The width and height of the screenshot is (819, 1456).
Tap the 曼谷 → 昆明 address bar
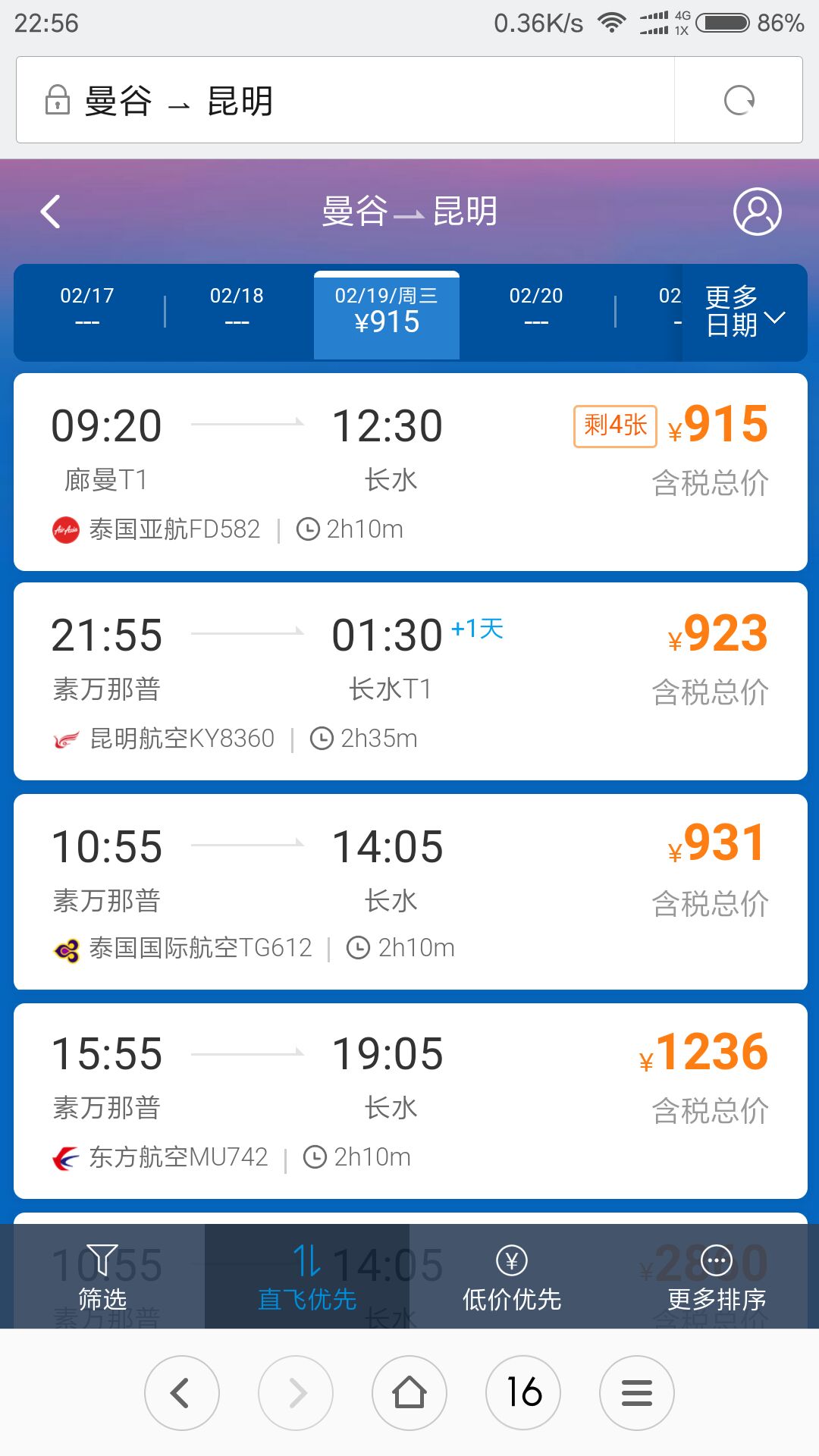(345, 100)
